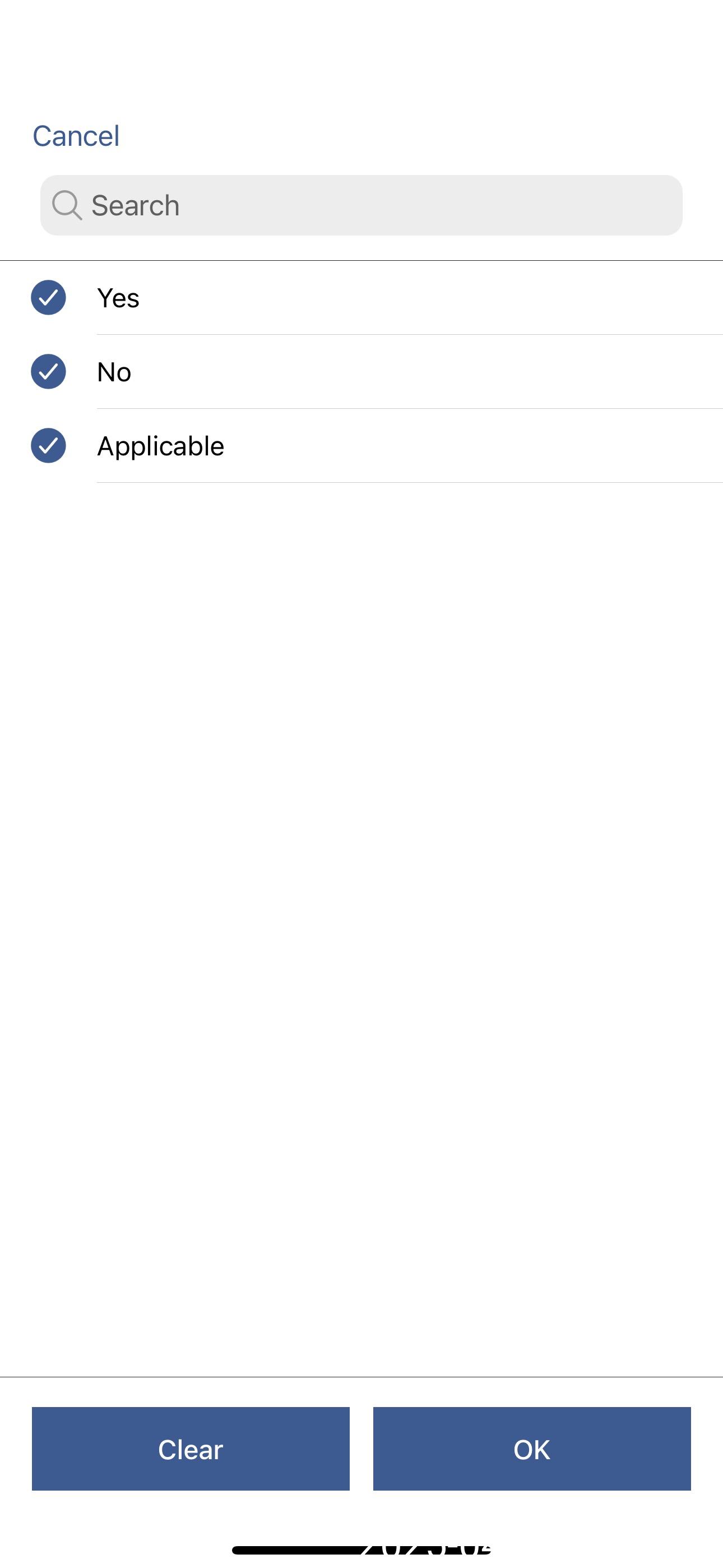Confirm selection with OK
723x1568 pixels.
[531, 1449]
